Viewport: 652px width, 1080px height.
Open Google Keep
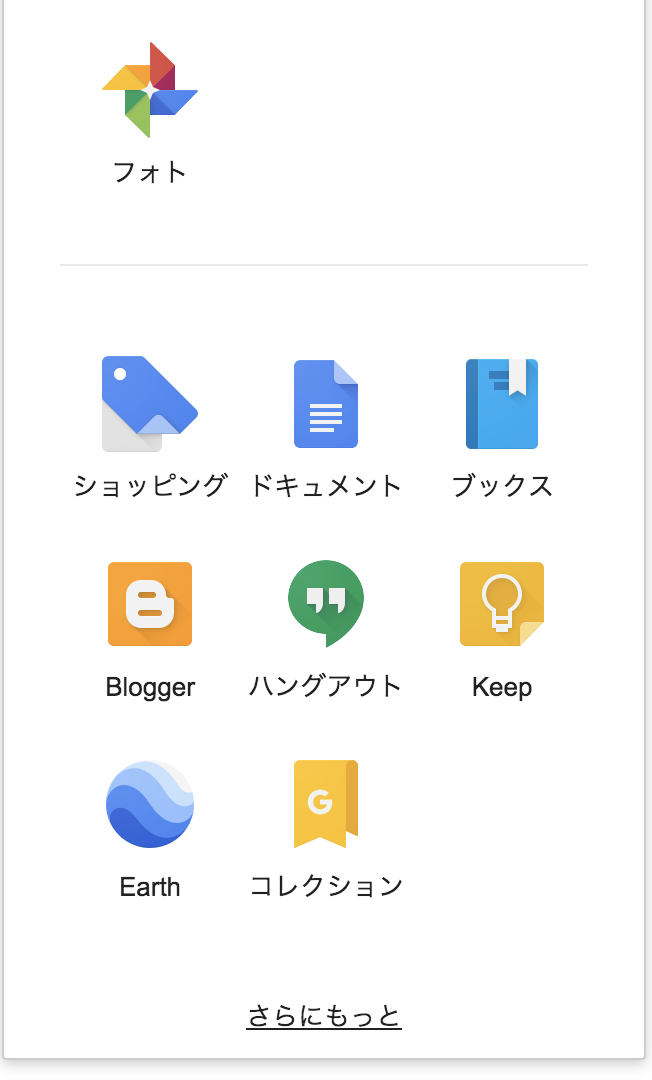tap(502, 604)
